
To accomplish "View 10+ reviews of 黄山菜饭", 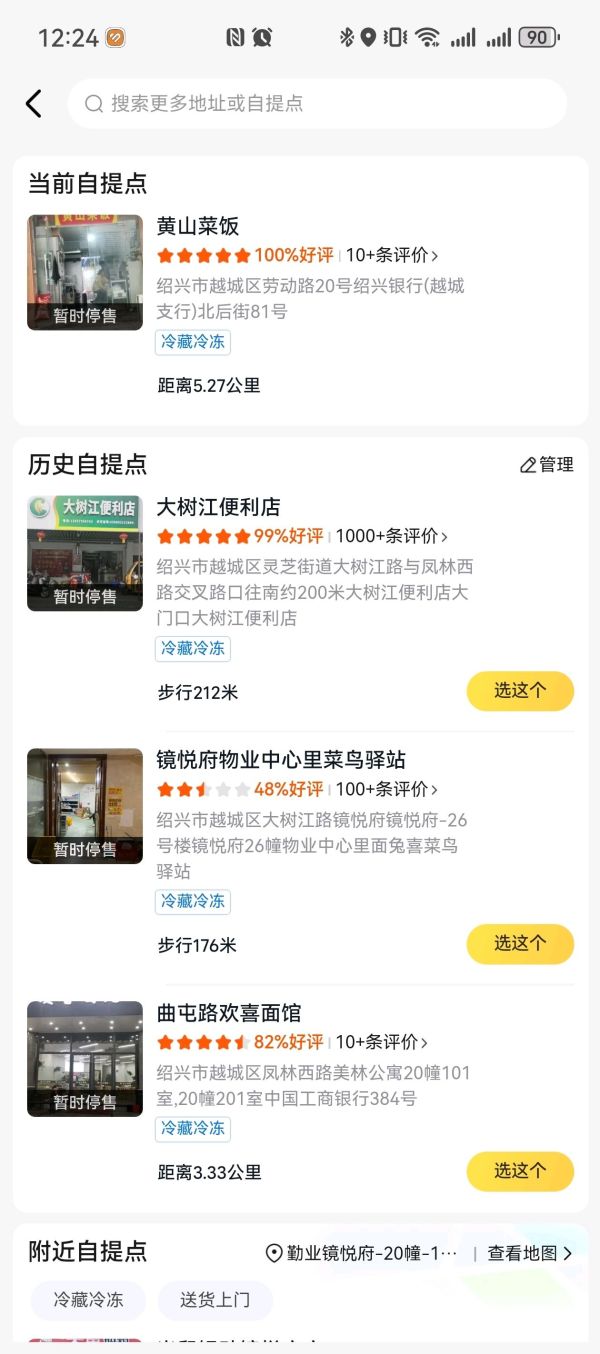I will pyautogui.click(x=392, y=255).
